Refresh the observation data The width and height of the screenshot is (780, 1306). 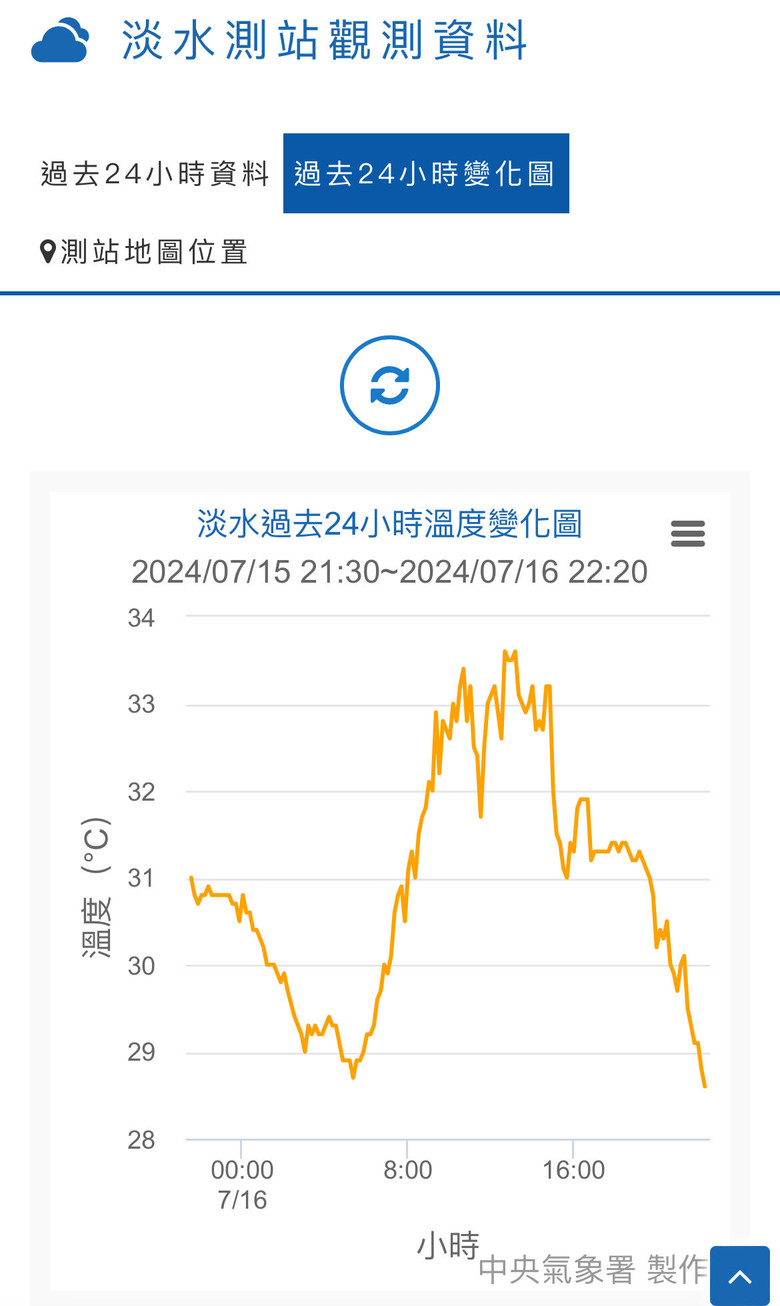coord(390,385)
